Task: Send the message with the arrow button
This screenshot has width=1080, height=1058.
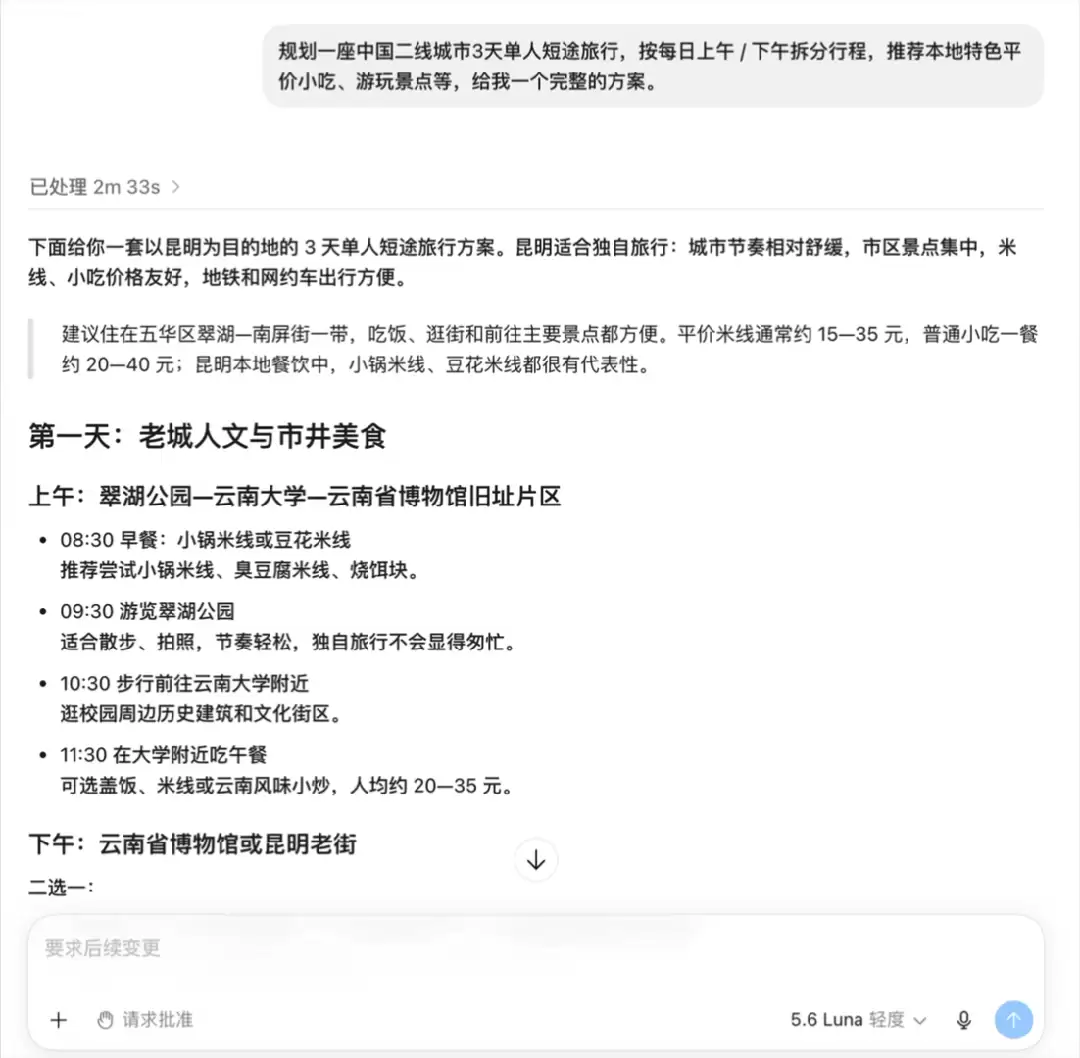Action: click(x=1013, y=1019)
